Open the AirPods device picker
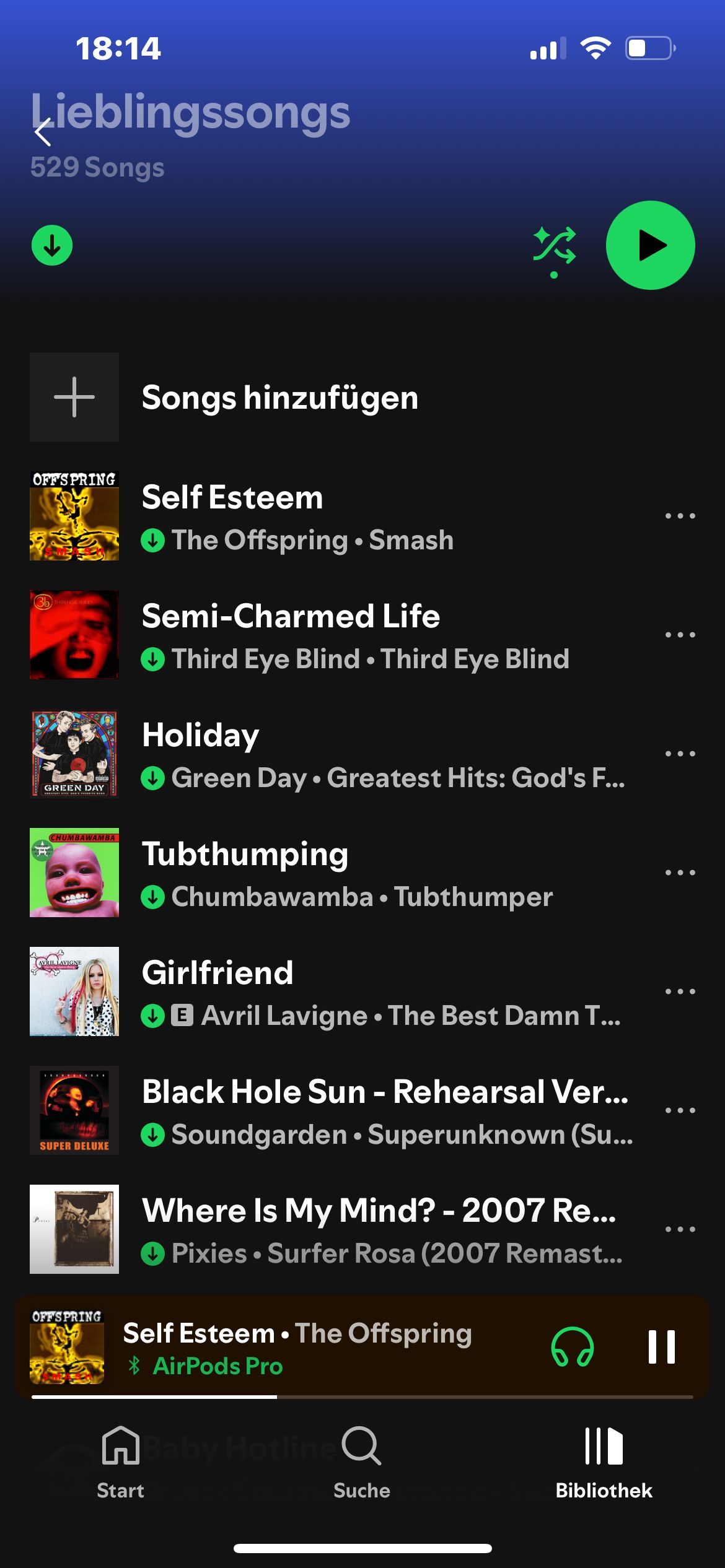This screenshot has height=1568, width=725. pos(572,1347)
